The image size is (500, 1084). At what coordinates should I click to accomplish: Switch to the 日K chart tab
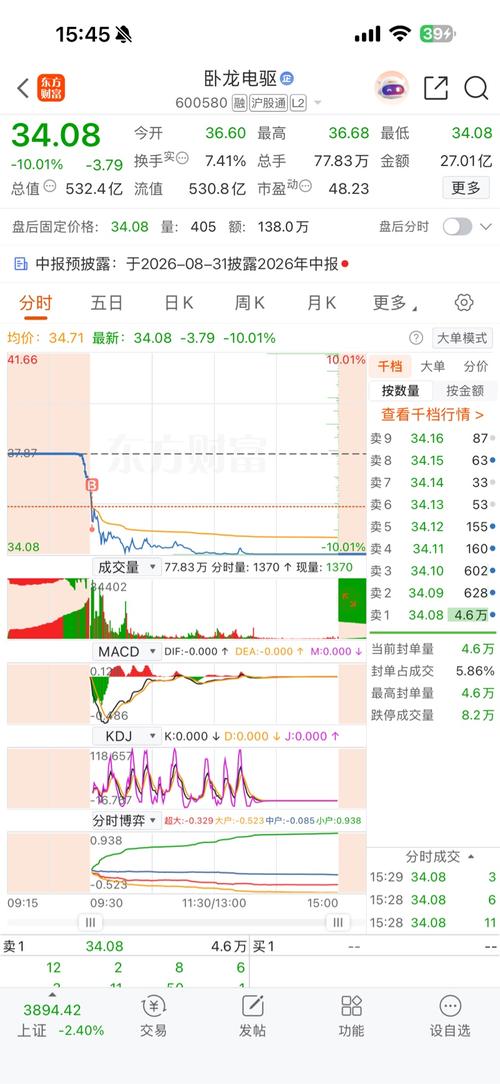point(178,303)
